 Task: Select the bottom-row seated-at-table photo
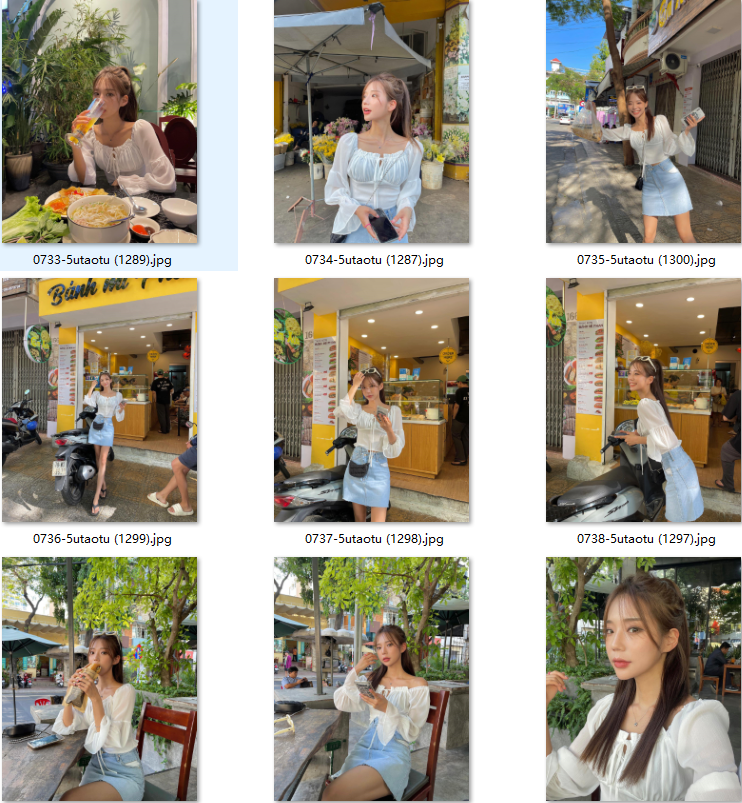(371, 679)
